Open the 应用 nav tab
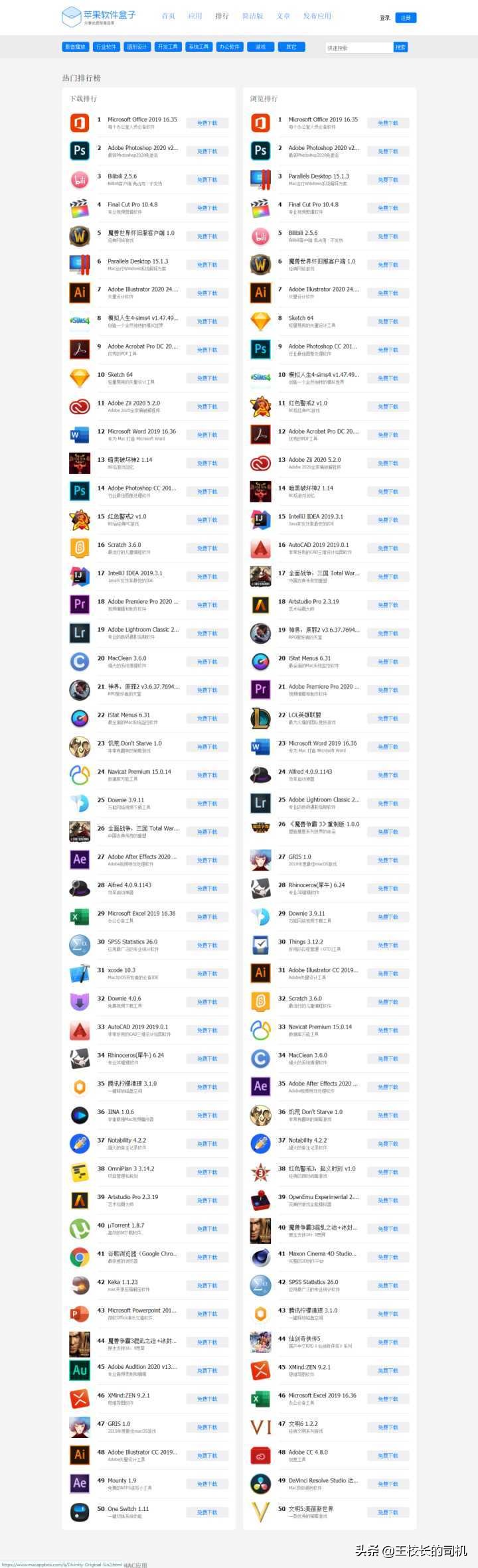Image resolution: width=478 pixels, height=1568 pixels. [x=195, y=16]
